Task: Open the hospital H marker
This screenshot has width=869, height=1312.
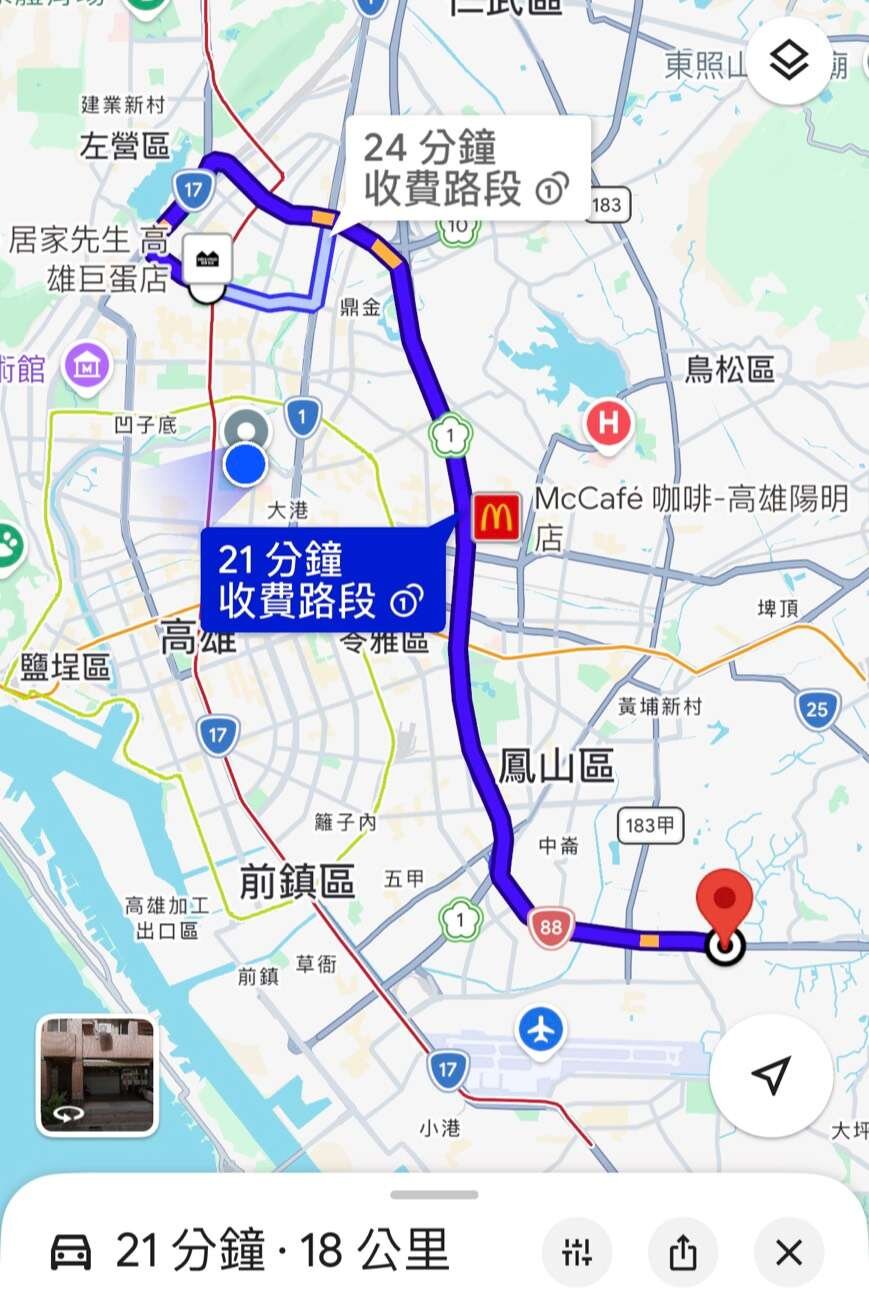Action: 608,423
